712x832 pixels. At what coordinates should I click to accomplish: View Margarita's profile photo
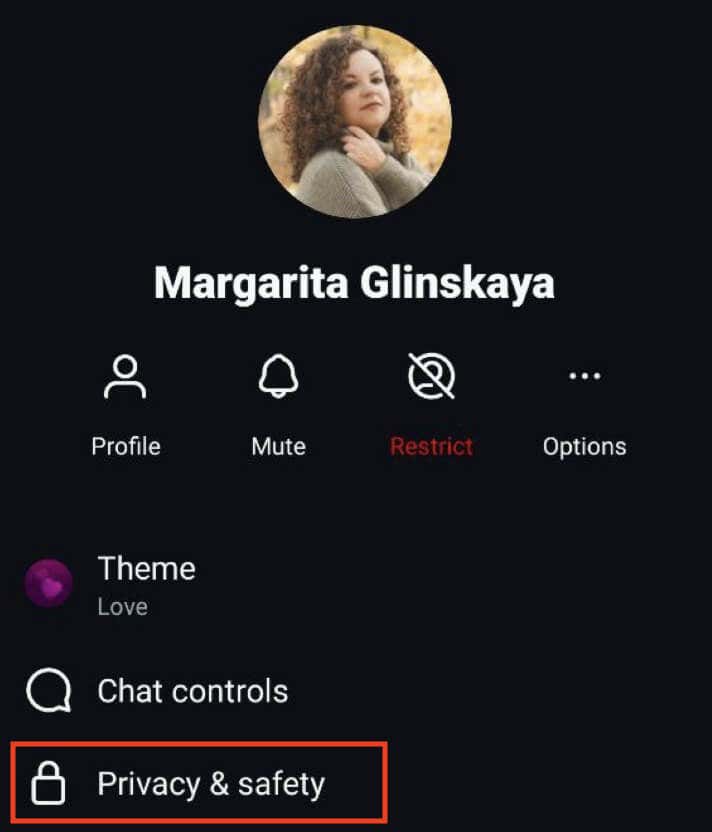click(x=354, y=122)
